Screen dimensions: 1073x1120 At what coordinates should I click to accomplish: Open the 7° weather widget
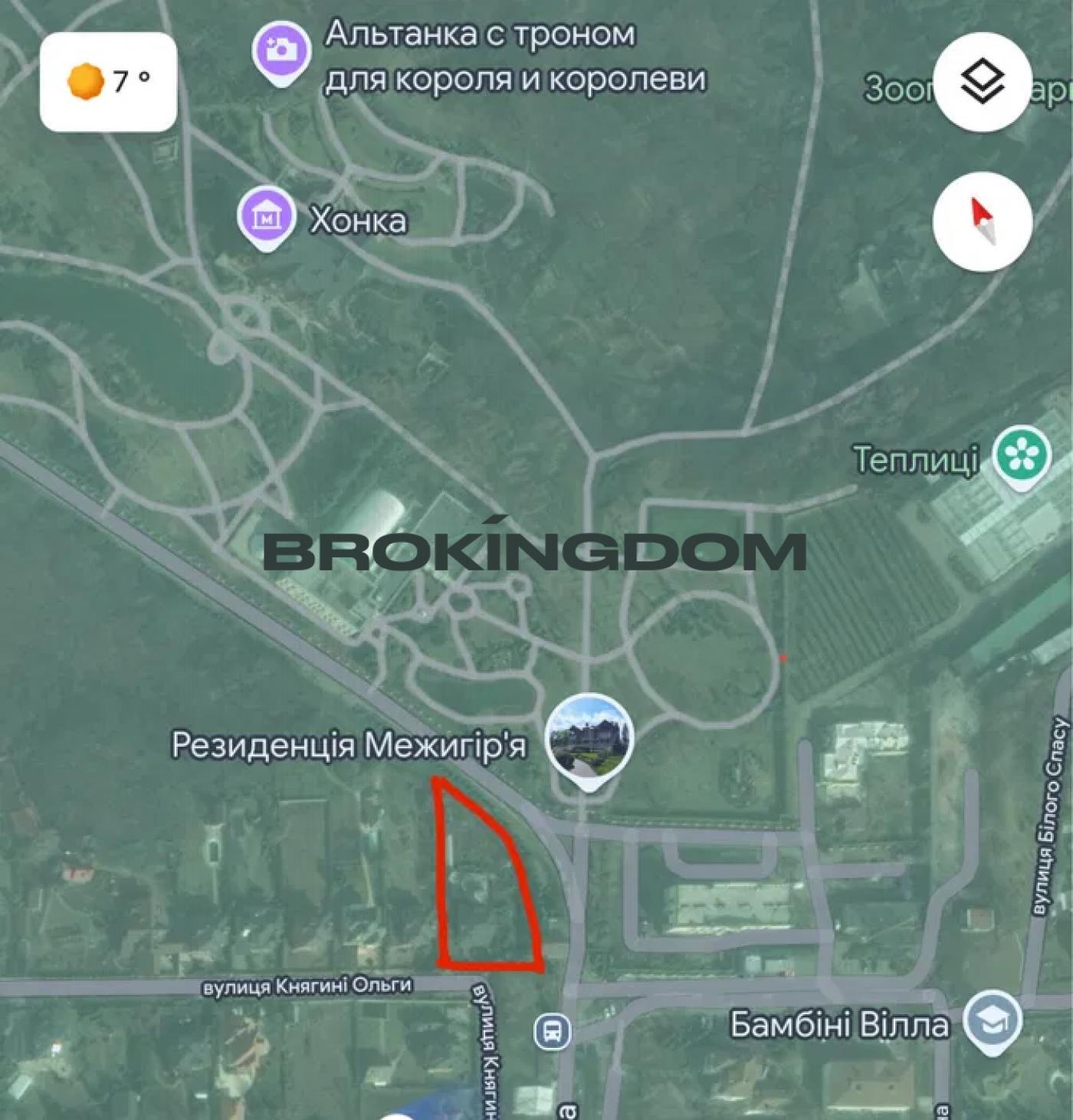pos(108,81)
